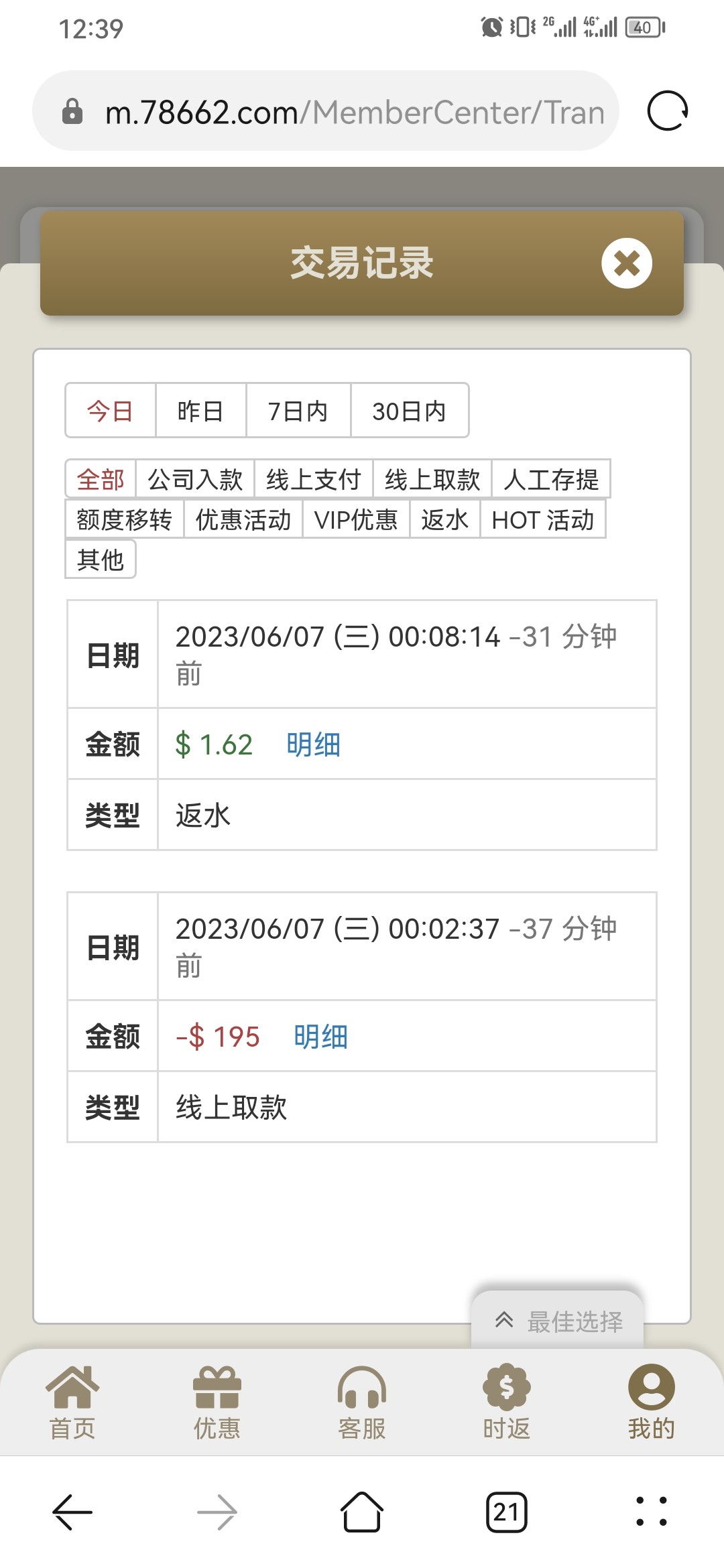Expand the 最佳选择 panel

558,1321
